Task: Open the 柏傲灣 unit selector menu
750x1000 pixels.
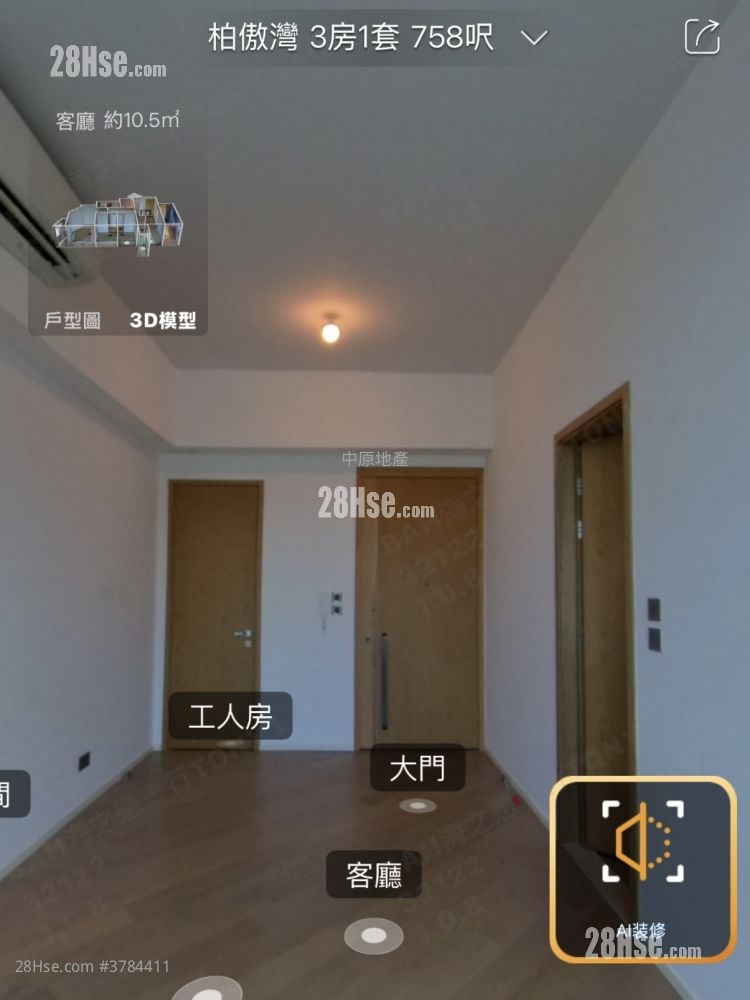Action: [348, 36]
